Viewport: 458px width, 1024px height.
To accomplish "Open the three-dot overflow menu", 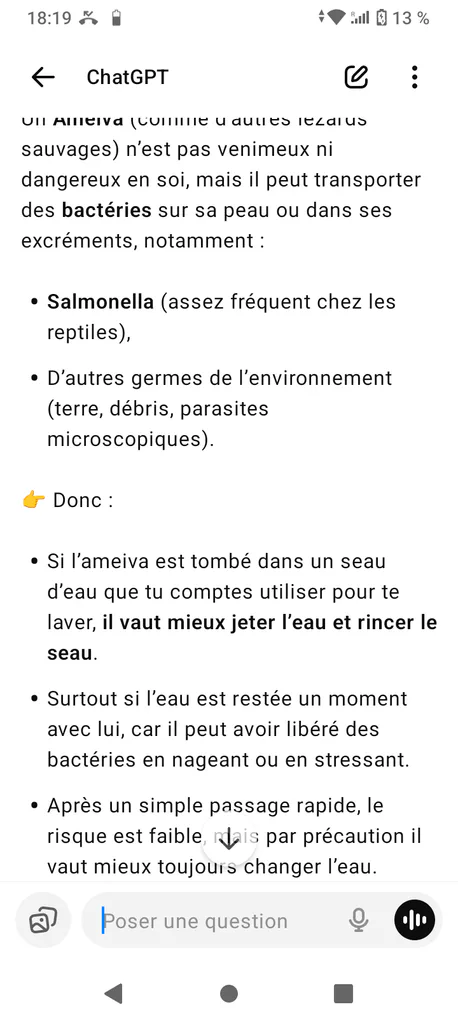I will [414, 77].
